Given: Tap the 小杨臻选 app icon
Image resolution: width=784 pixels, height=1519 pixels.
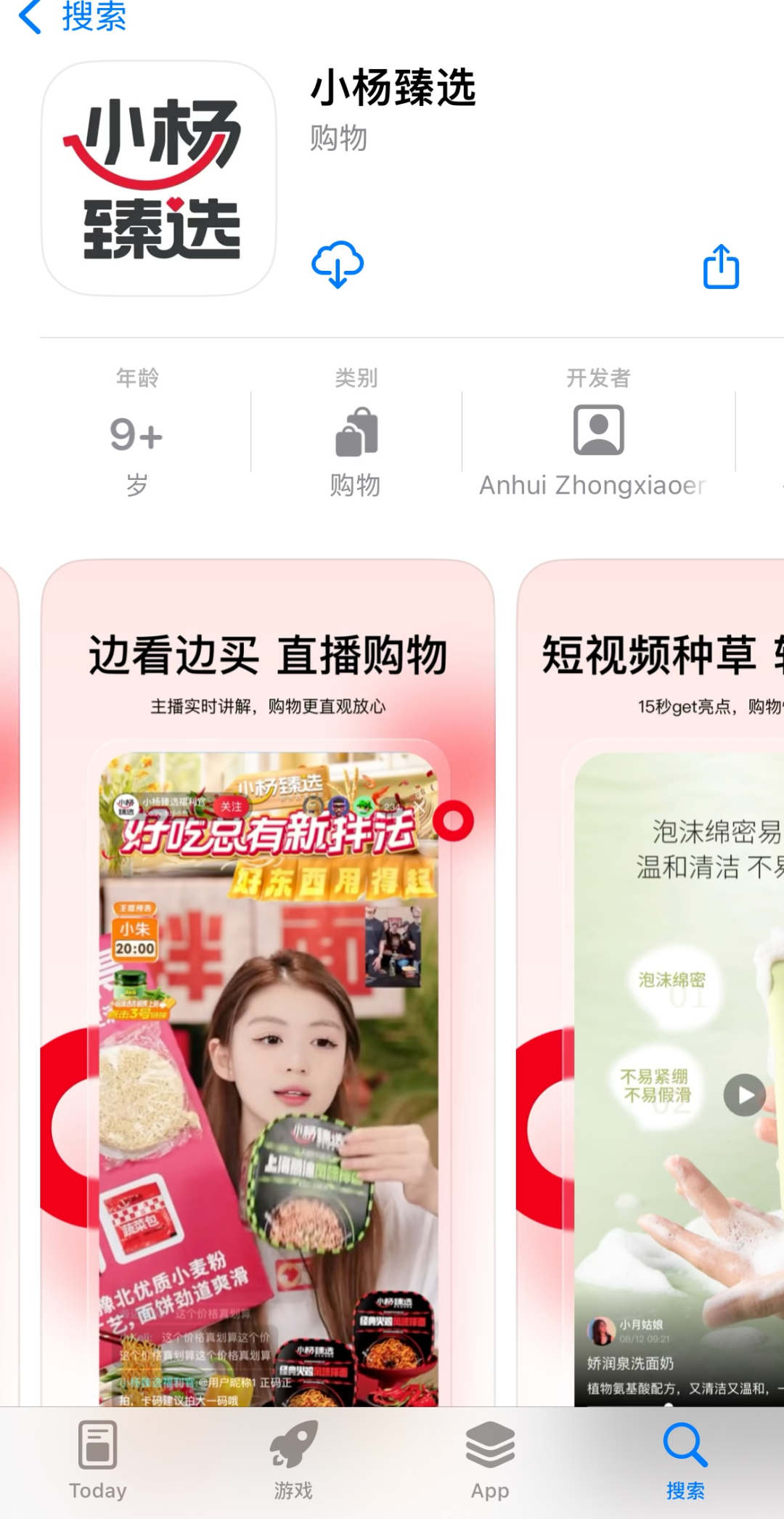Looking at the screenshot, I should click(x=159, y=178).
